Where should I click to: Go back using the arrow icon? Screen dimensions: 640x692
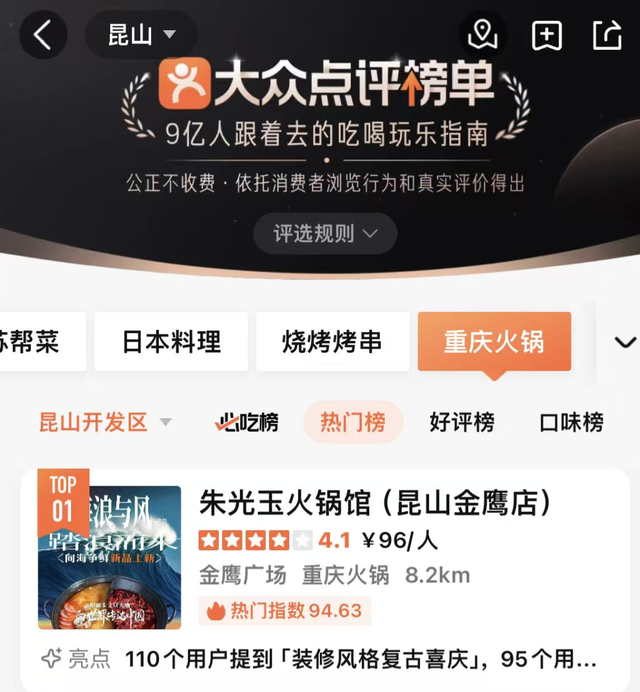pyautogui.click(x=42, y=35)
